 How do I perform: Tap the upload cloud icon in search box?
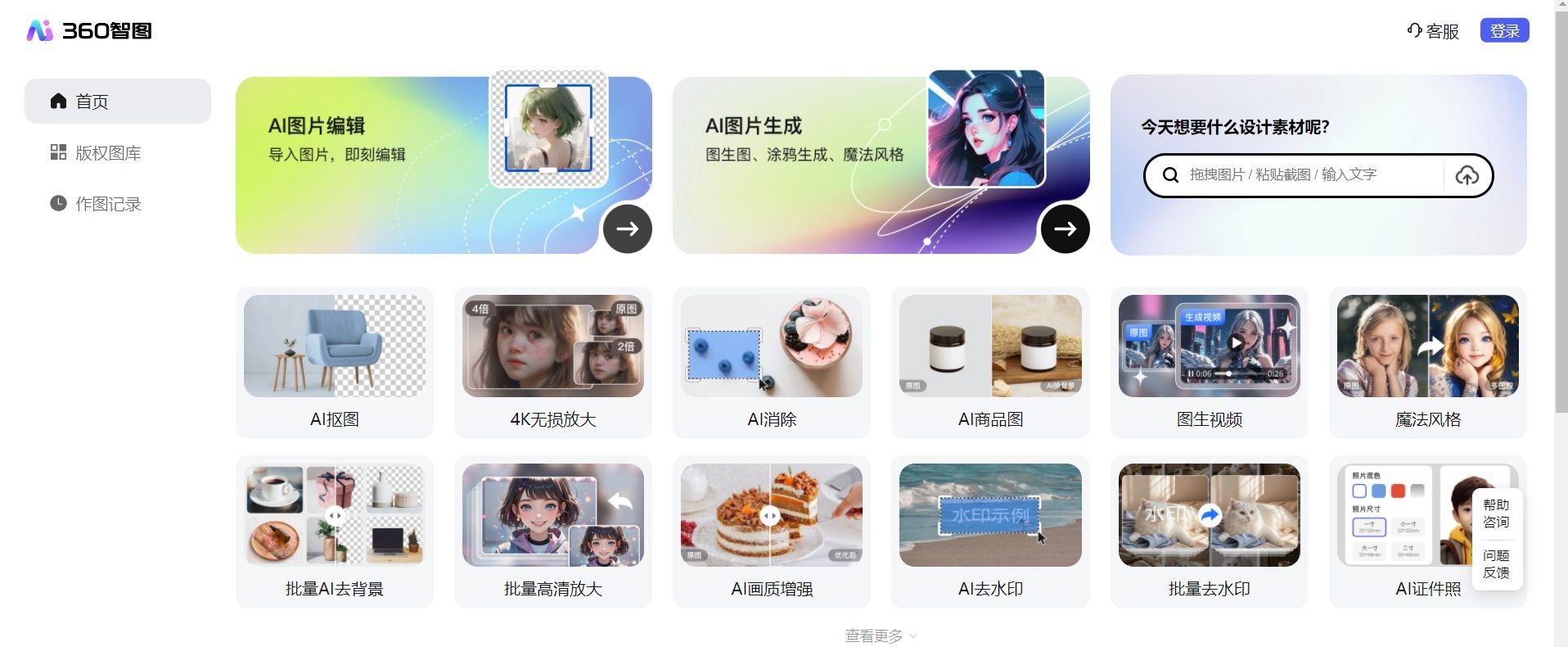(x=1467, y=175)
